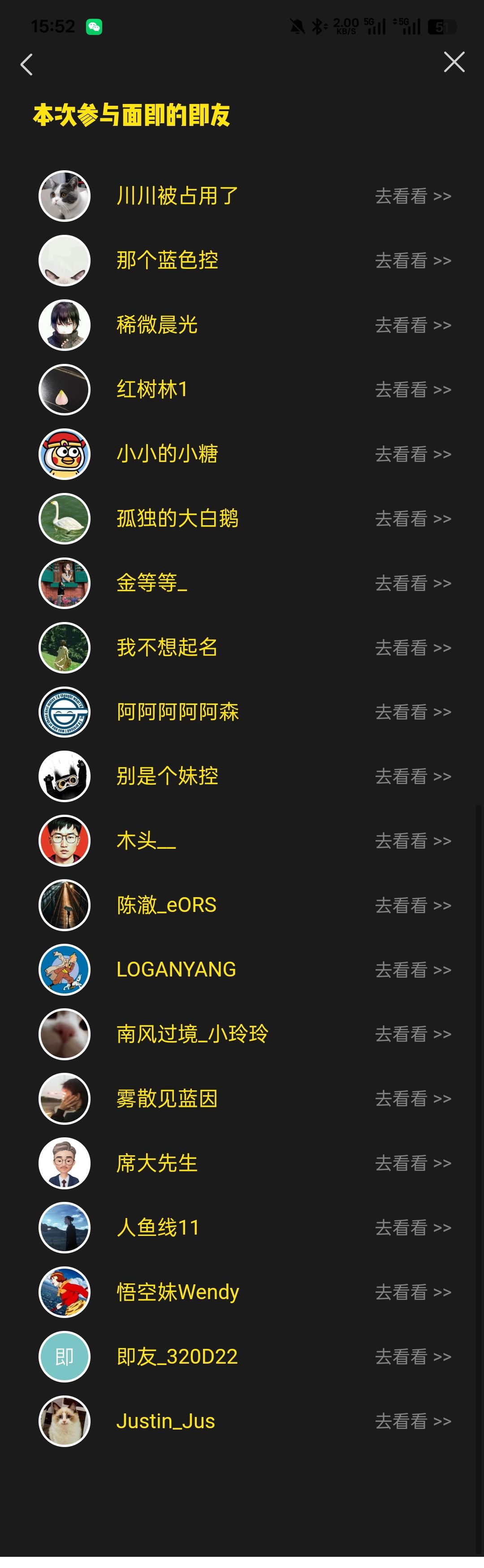Image resolution: width=484 pixels, height=1568 pixels.
Task: Tap 去看看 next to 席大先生
Action: [x=413, y=1163]
